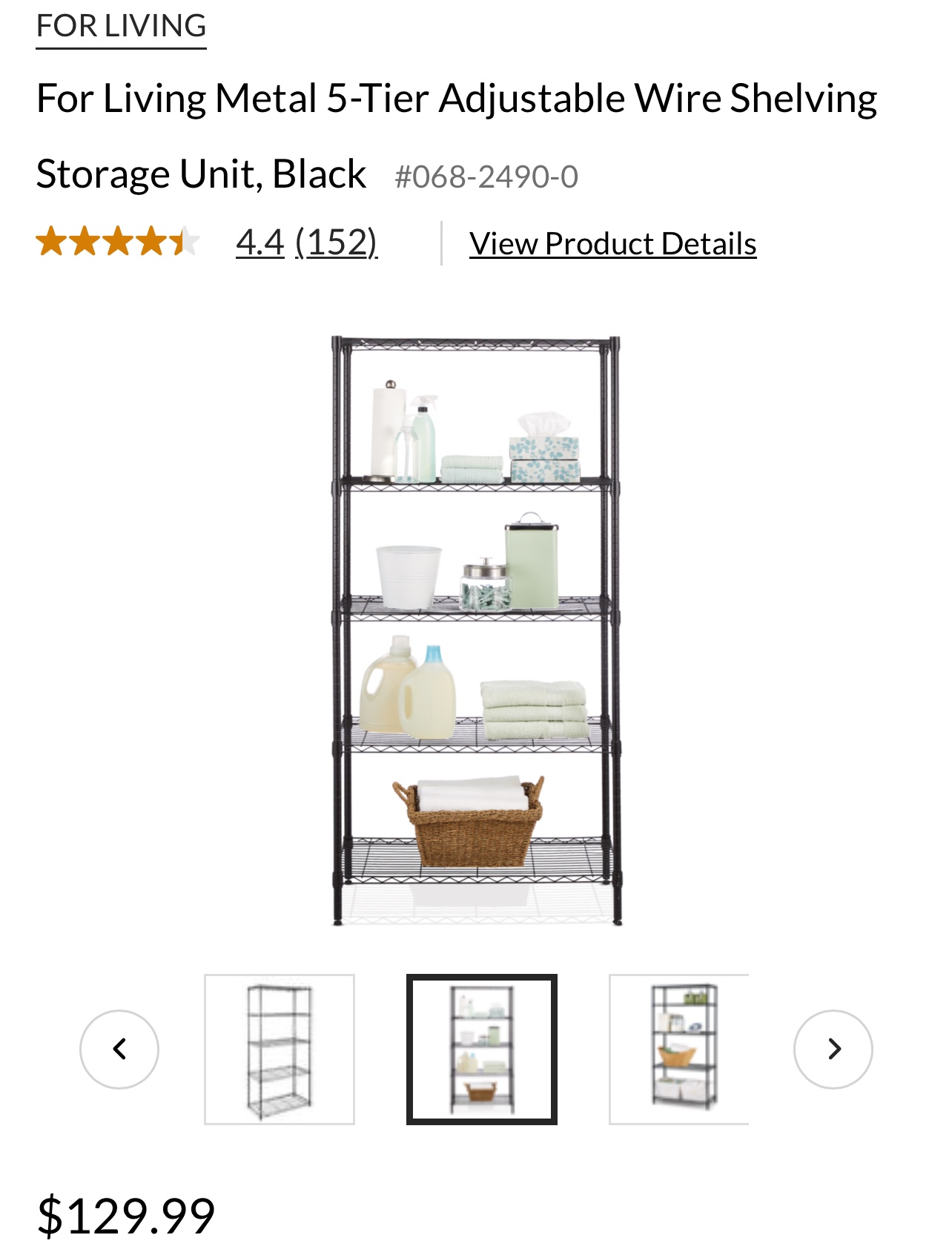This screenshot has height=1255, width=952.
Task: Tap the main shelving product image
Action: pyautogui.click(x=475, y=630)
